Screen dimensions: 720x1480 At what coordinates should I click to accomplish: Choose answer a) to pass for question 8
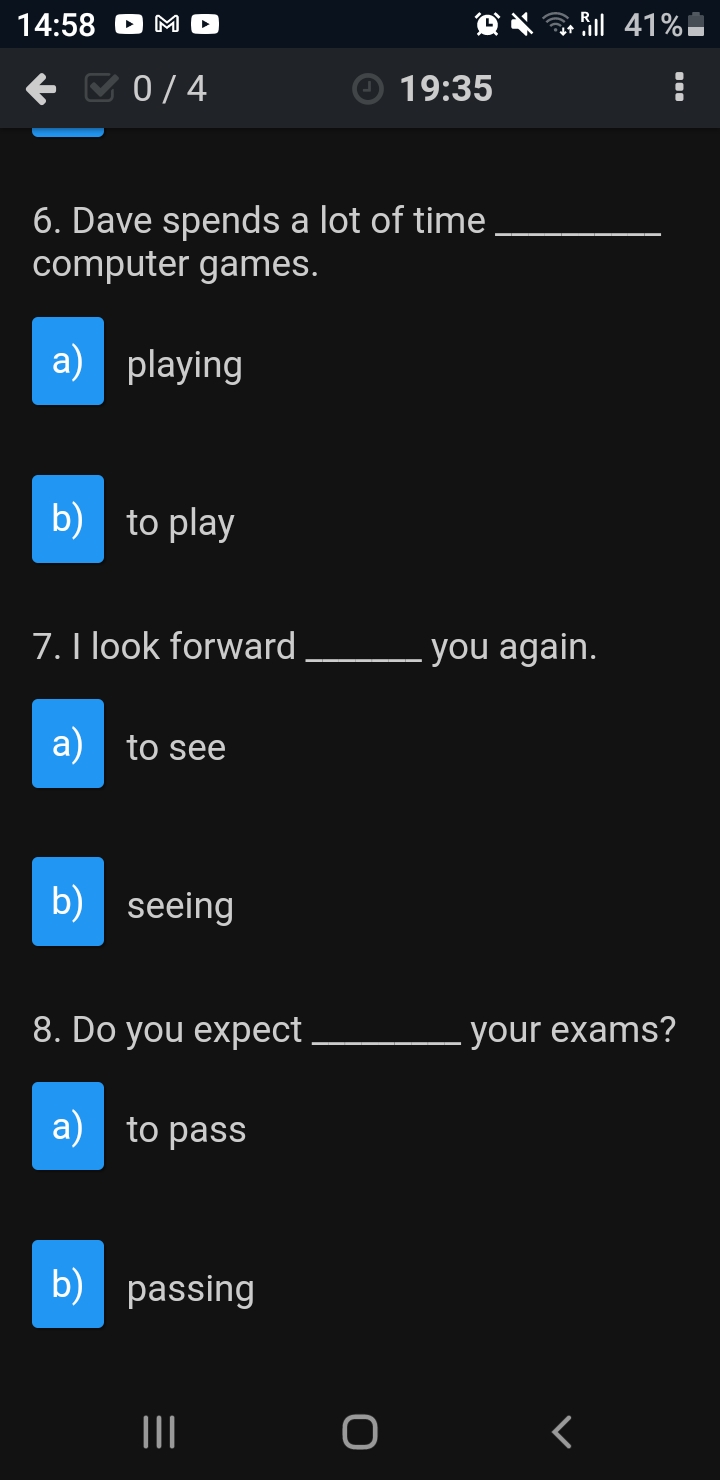[x=68, y=1126]
